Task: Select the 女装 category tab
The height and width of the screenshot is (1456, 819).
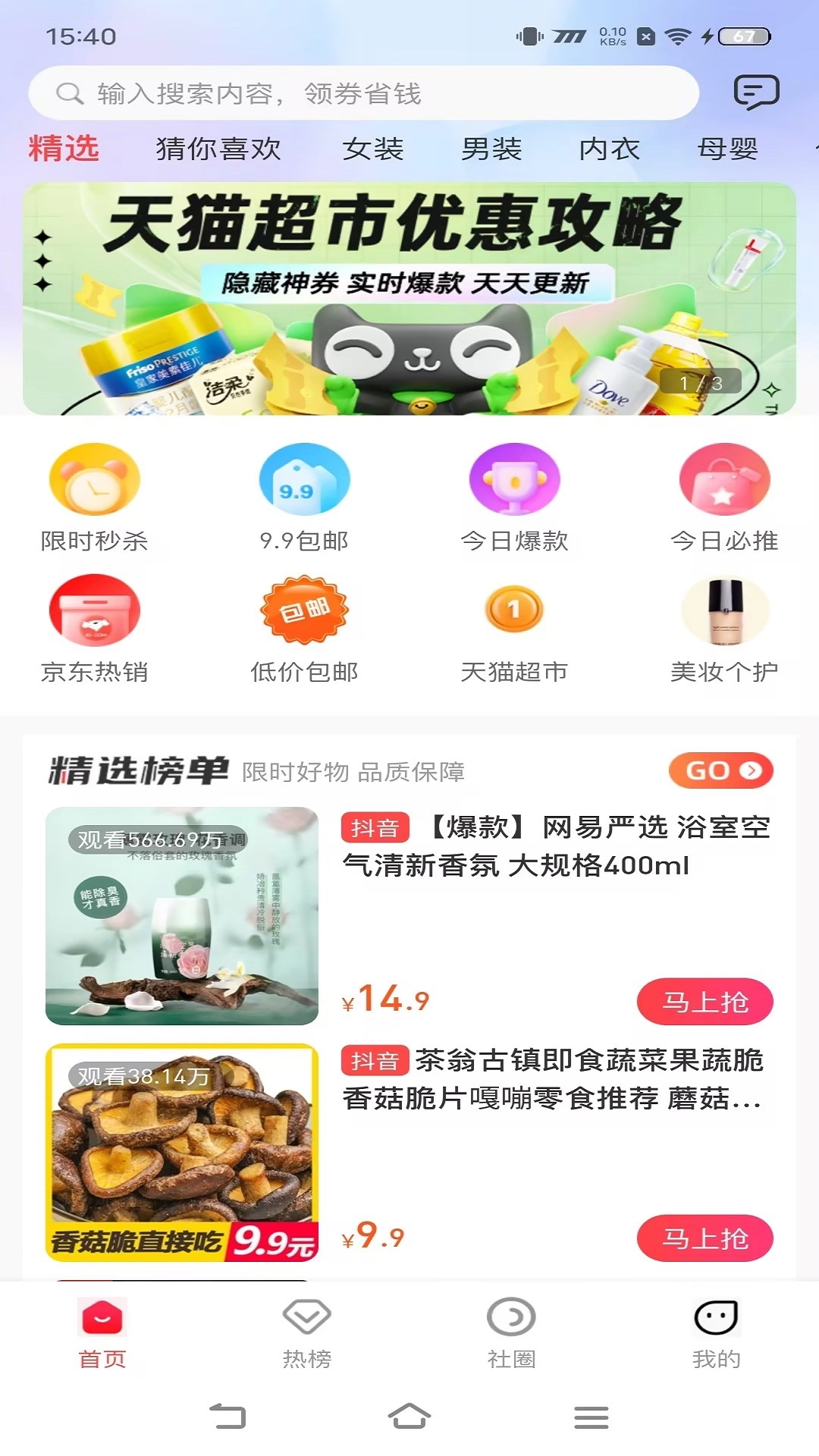Action: pyautogui.click(x=372, y=149)
